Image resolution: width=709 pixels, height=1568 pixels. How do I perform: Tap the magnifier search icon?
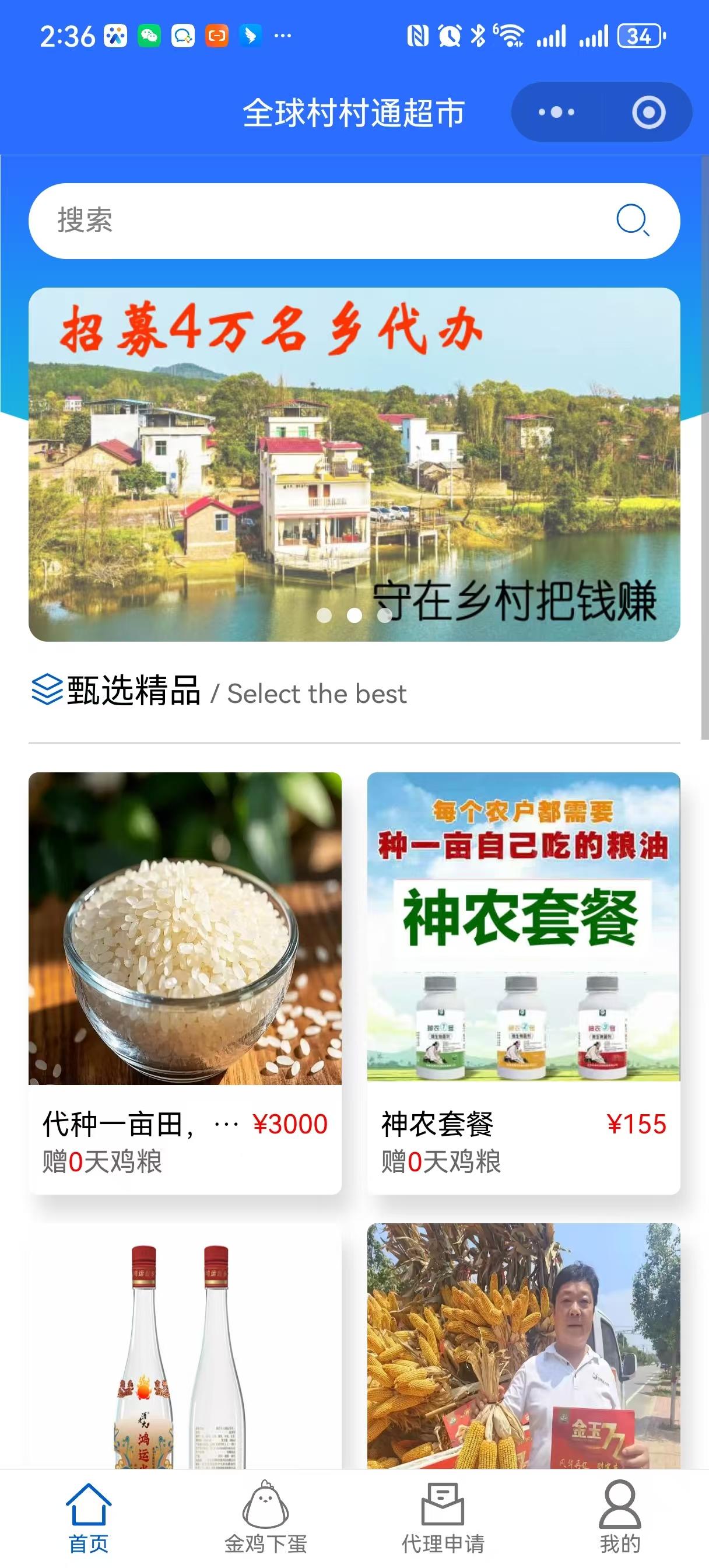tap(632, 220)
